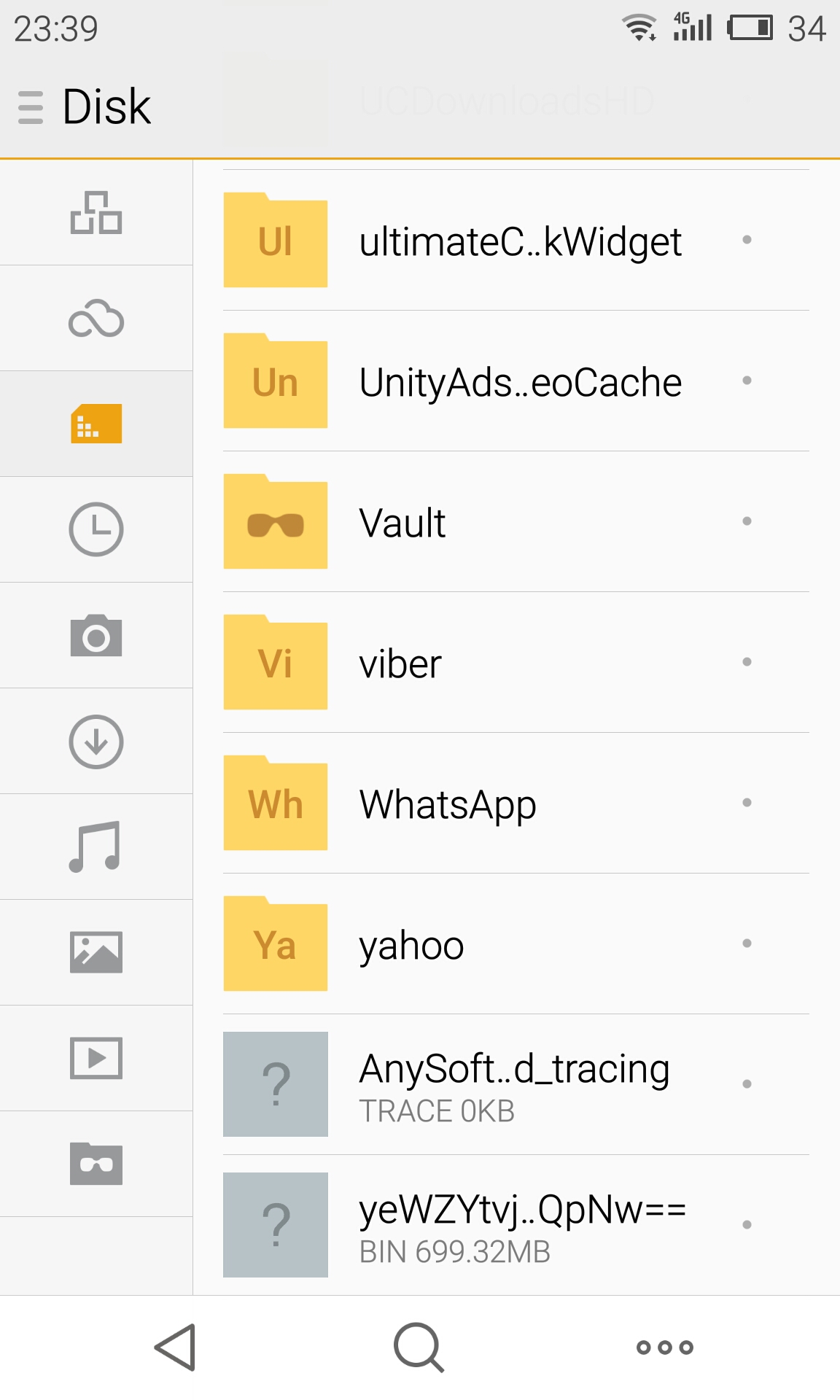Switch to the music files section
The image size is (840, 1400).
pos(96,847)
